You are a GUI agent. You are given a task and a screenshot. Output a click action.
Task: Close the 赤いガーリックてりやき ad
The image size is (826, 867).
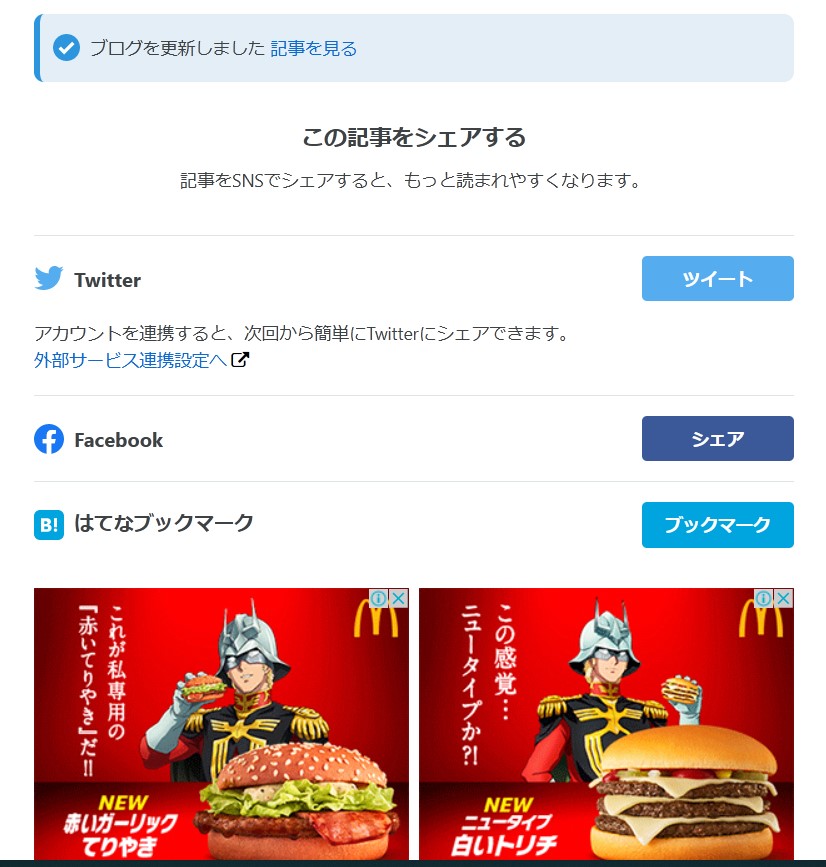pos(398,598)
